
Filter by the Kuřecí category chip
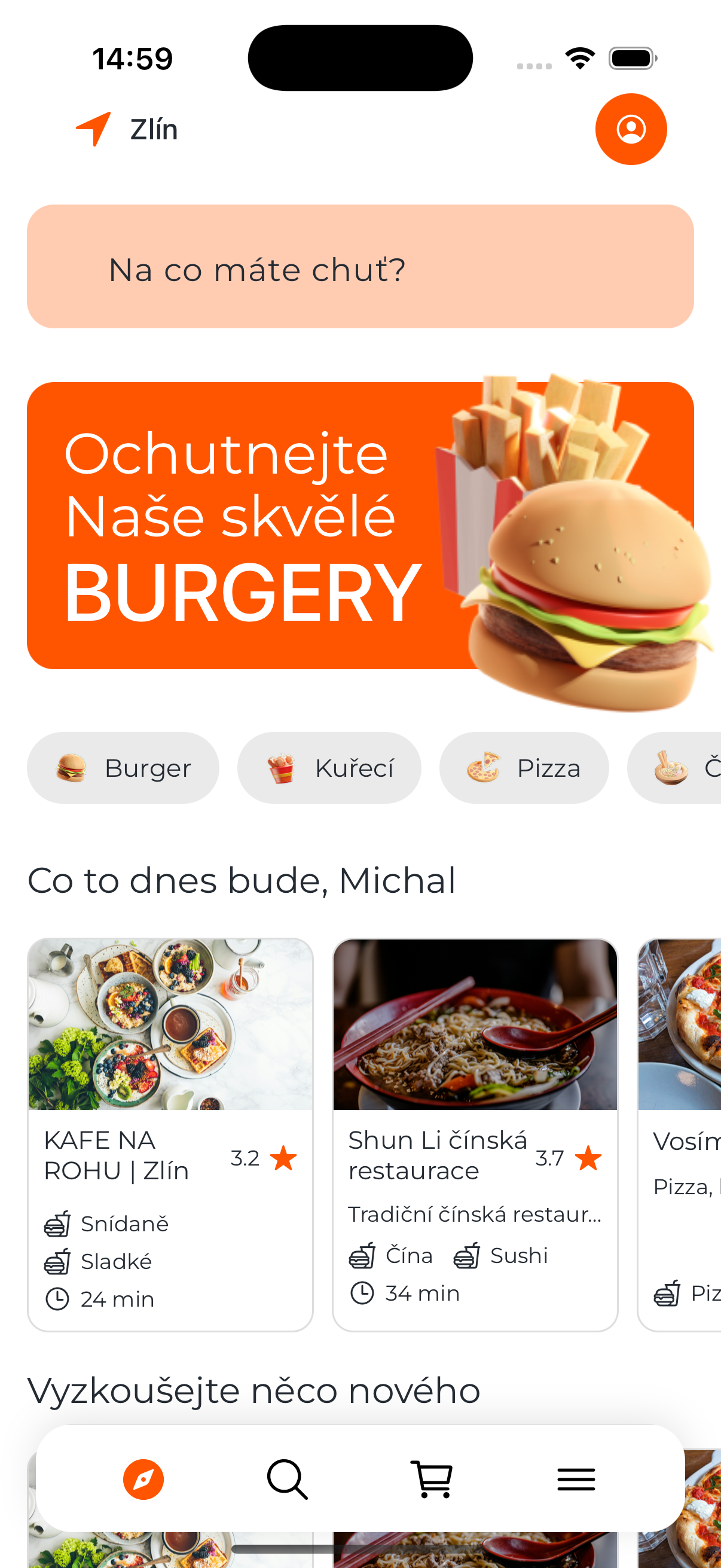pyautogui.click(x=329, y=768)
